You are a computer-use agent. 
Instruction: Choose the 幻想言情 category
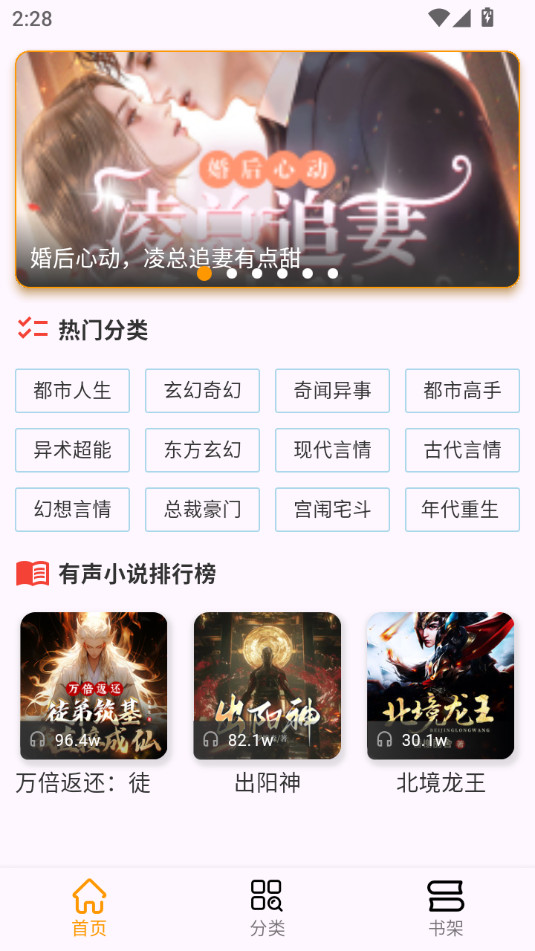point(72,509)
